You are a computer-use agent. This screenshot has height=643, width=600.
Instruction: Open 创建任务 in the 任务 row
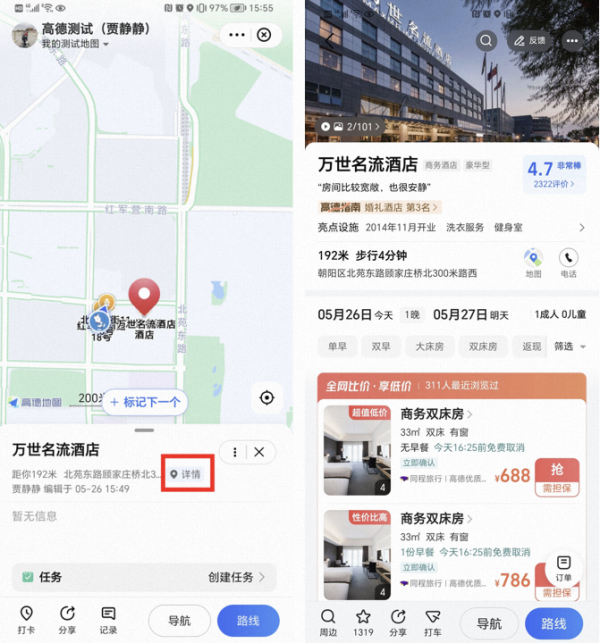[237, 577]
